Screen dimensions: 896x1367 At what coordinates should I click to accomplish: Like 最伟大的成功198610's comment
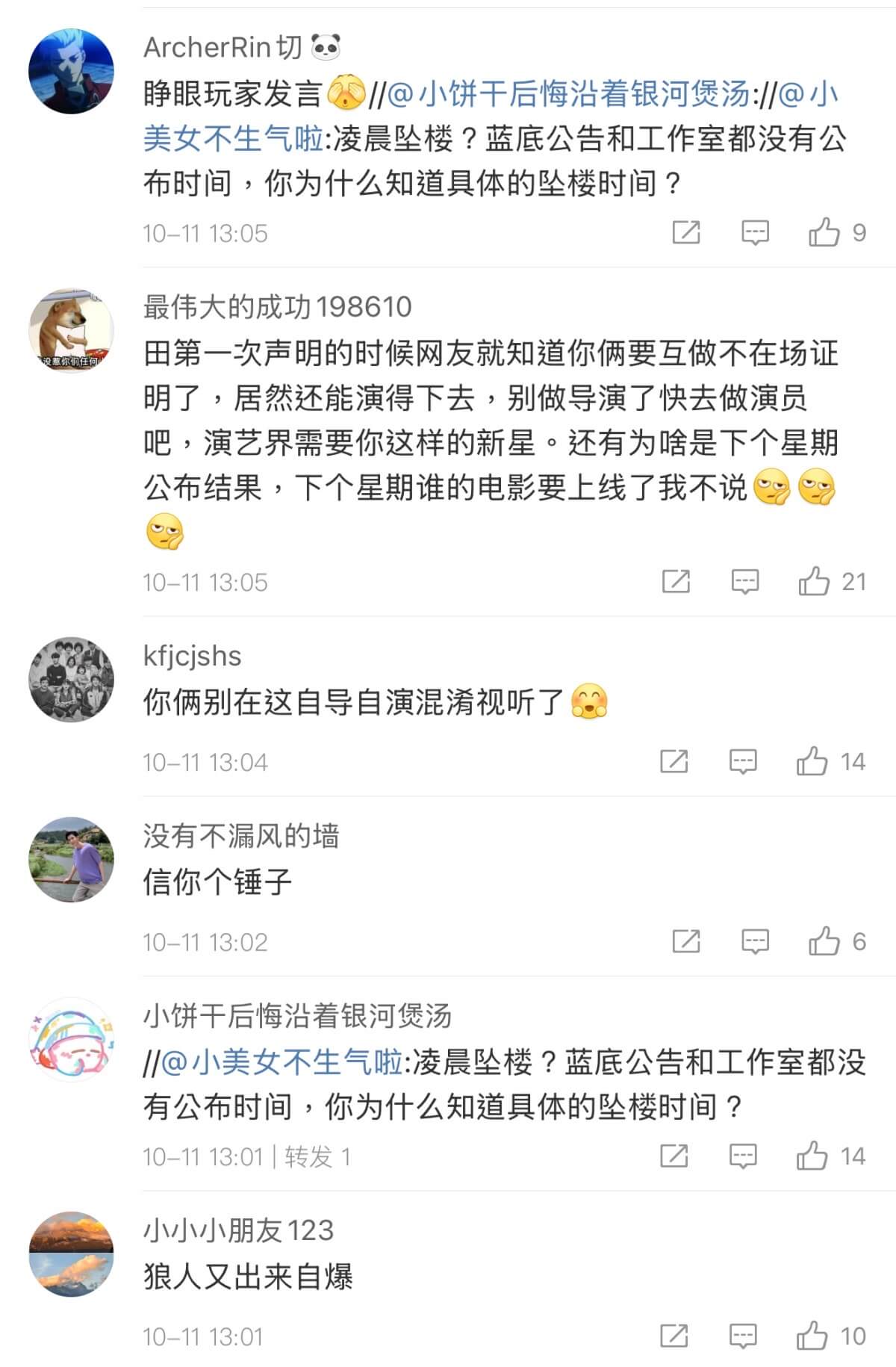(x=814, y=581)
